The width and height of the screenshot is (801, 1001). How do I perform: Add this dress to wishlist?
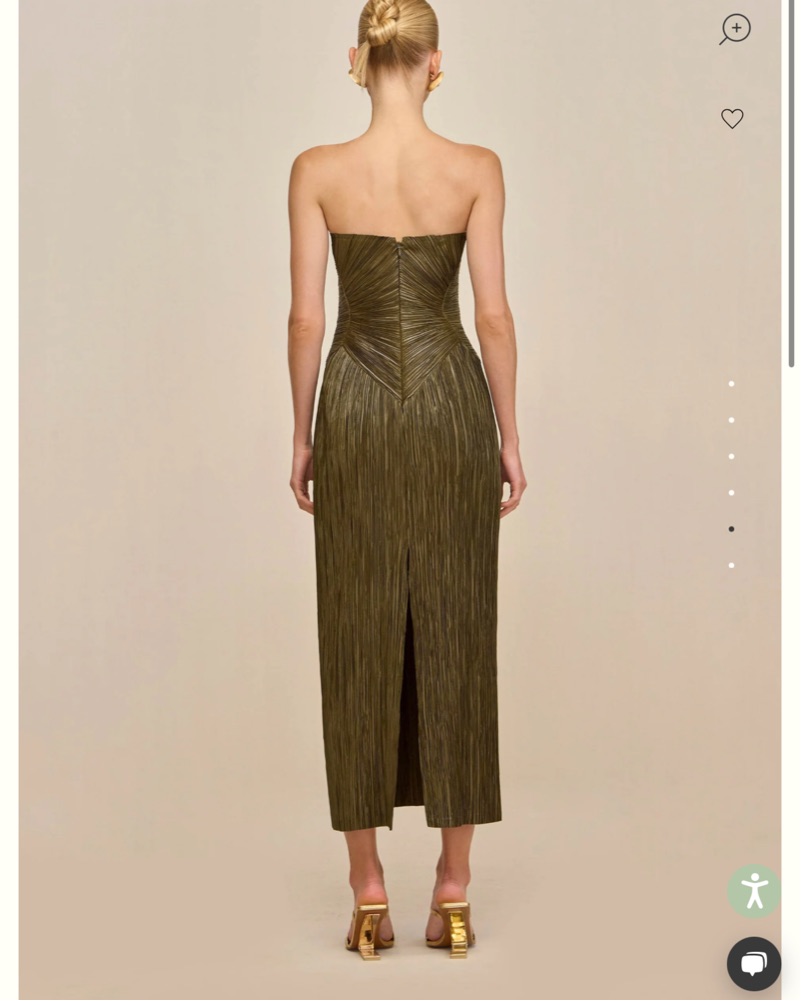click(732, 119)
